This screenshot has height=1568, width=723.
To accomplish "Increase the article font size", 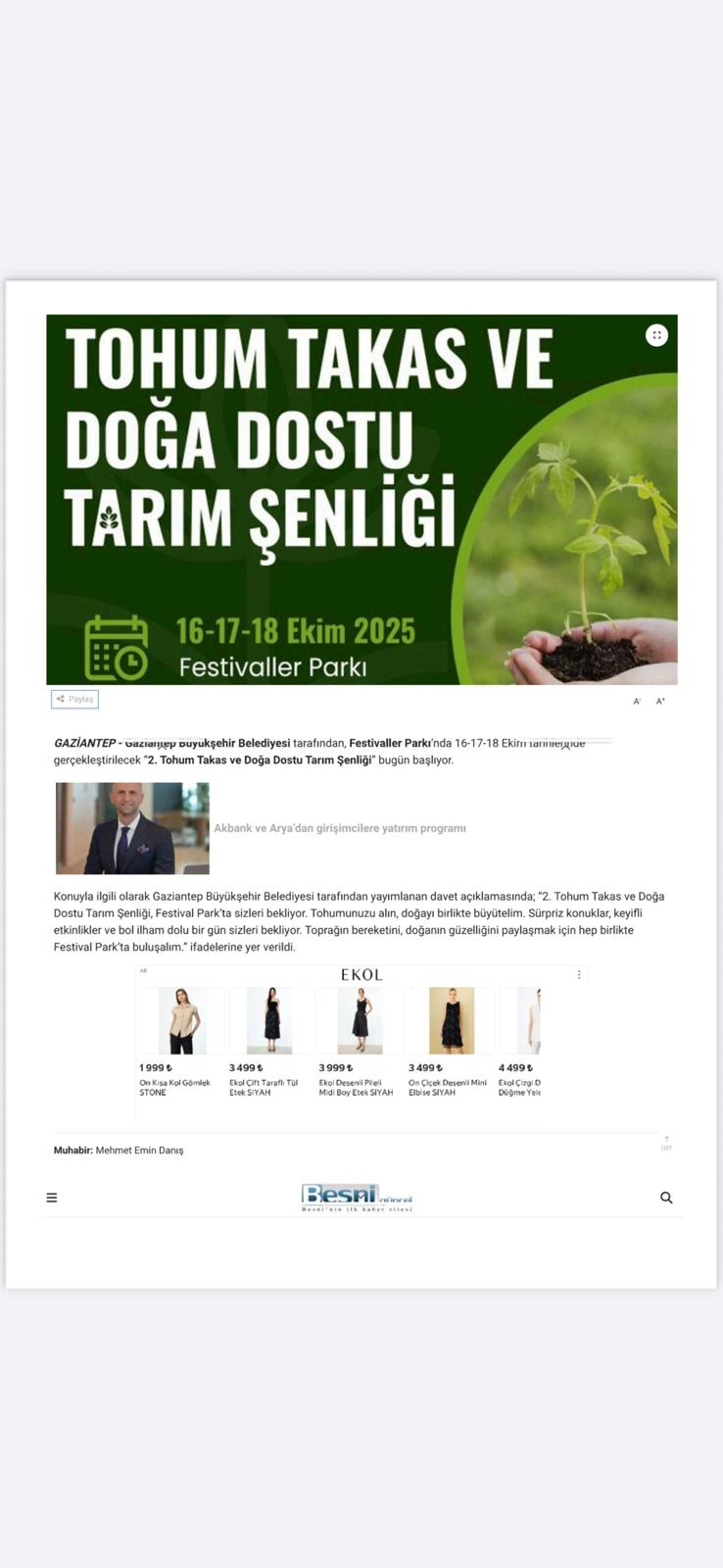I will click(660, 702).
